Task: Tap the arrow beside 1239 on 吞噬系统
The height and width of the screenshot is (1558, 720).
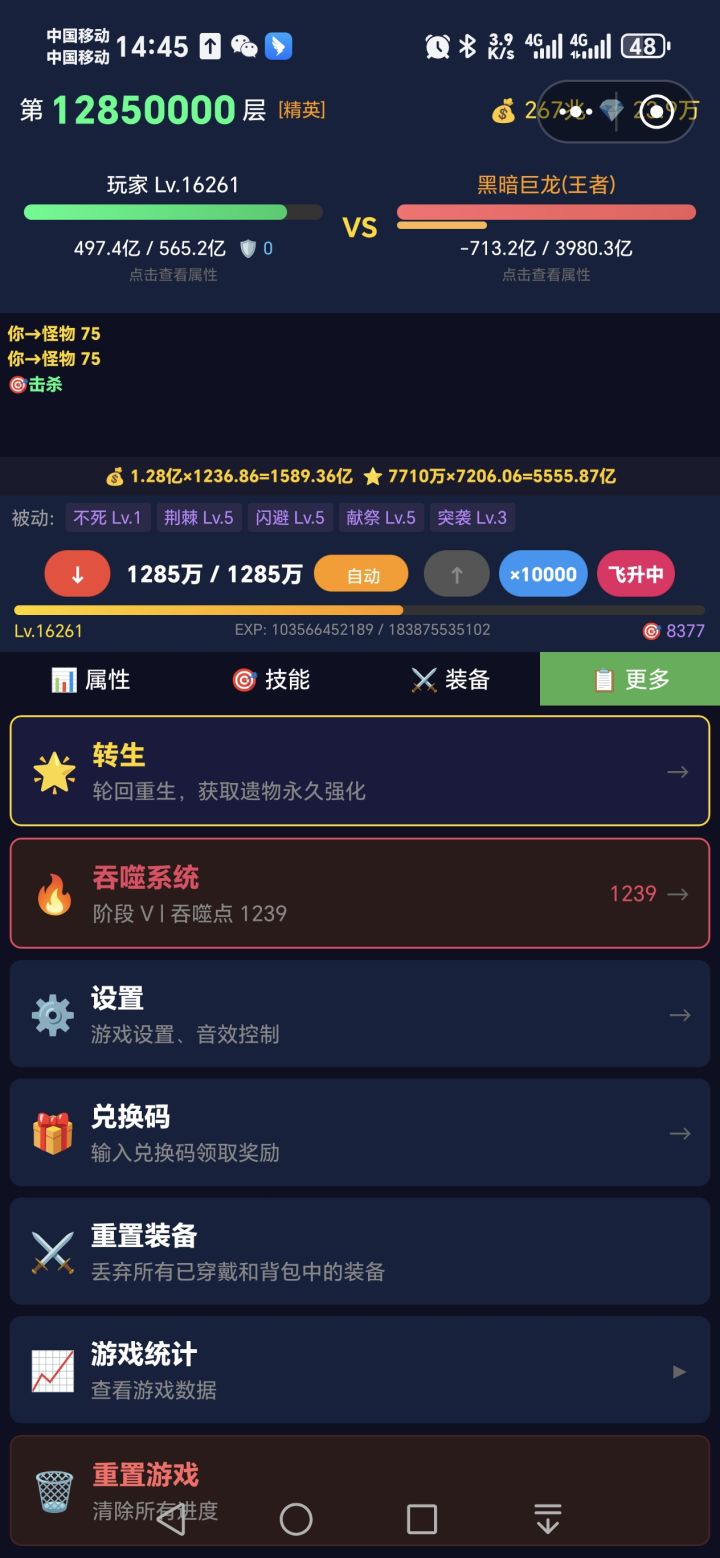Action: click(678, 893)
